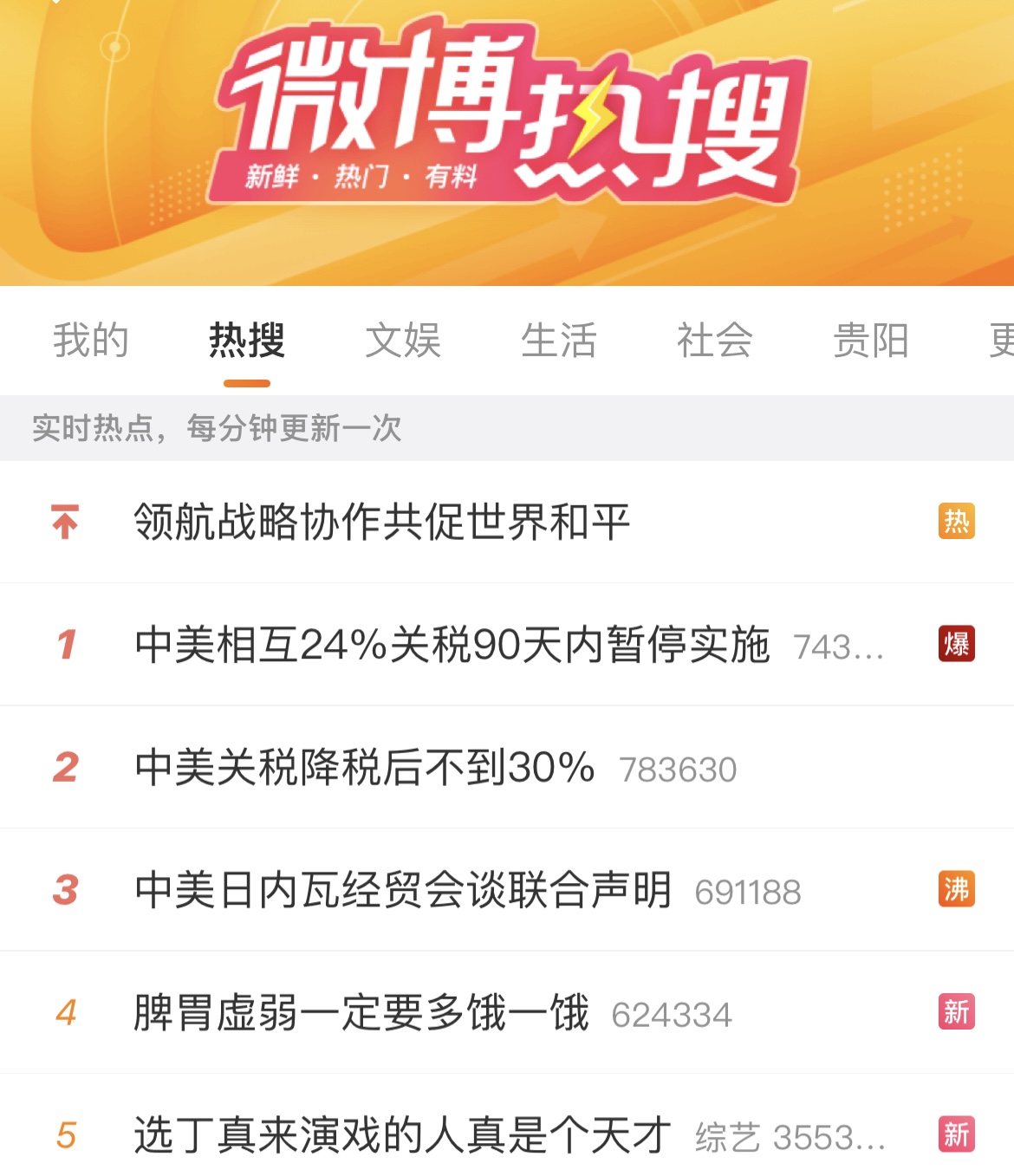Viewport: 1014px width, 1176px height.
Task: Switch to the 文娱 tab
Action: (403, 340)
